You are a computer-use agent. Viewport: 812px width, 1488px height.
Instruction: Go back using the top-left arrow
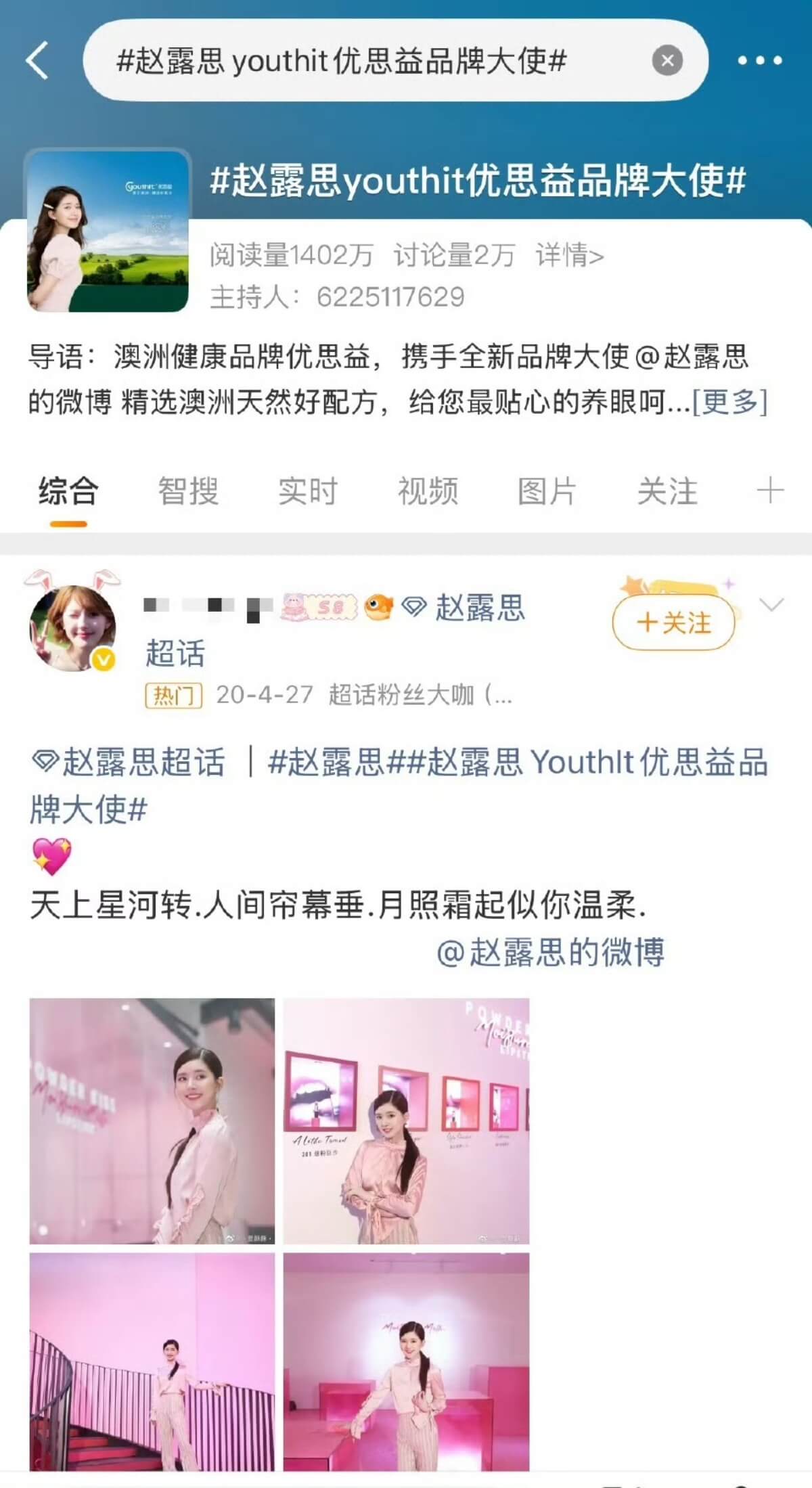pyautogui.click(x=38, y=61)
